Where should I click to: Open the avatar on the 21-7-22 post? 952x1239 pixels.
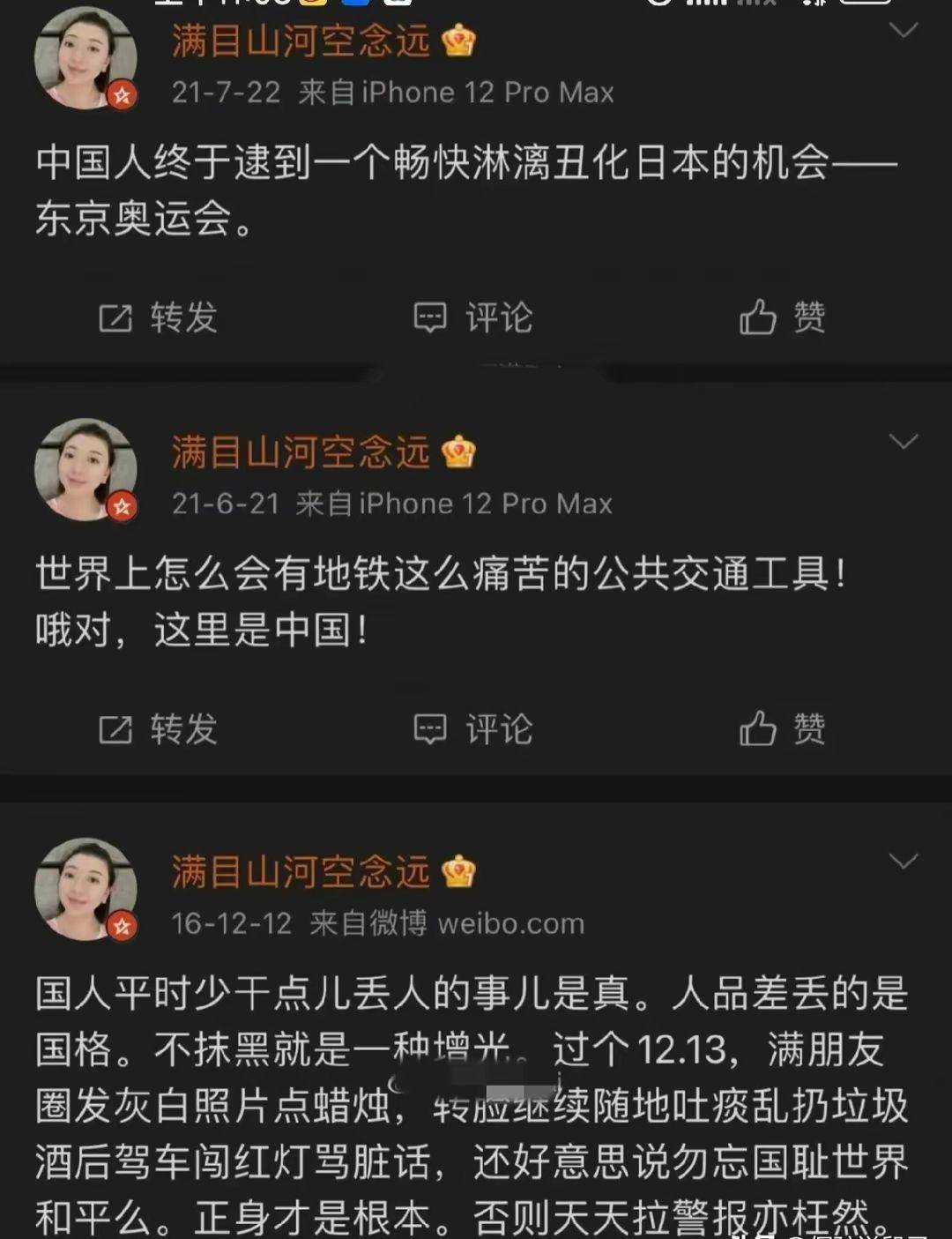click(x=86, y=58)
